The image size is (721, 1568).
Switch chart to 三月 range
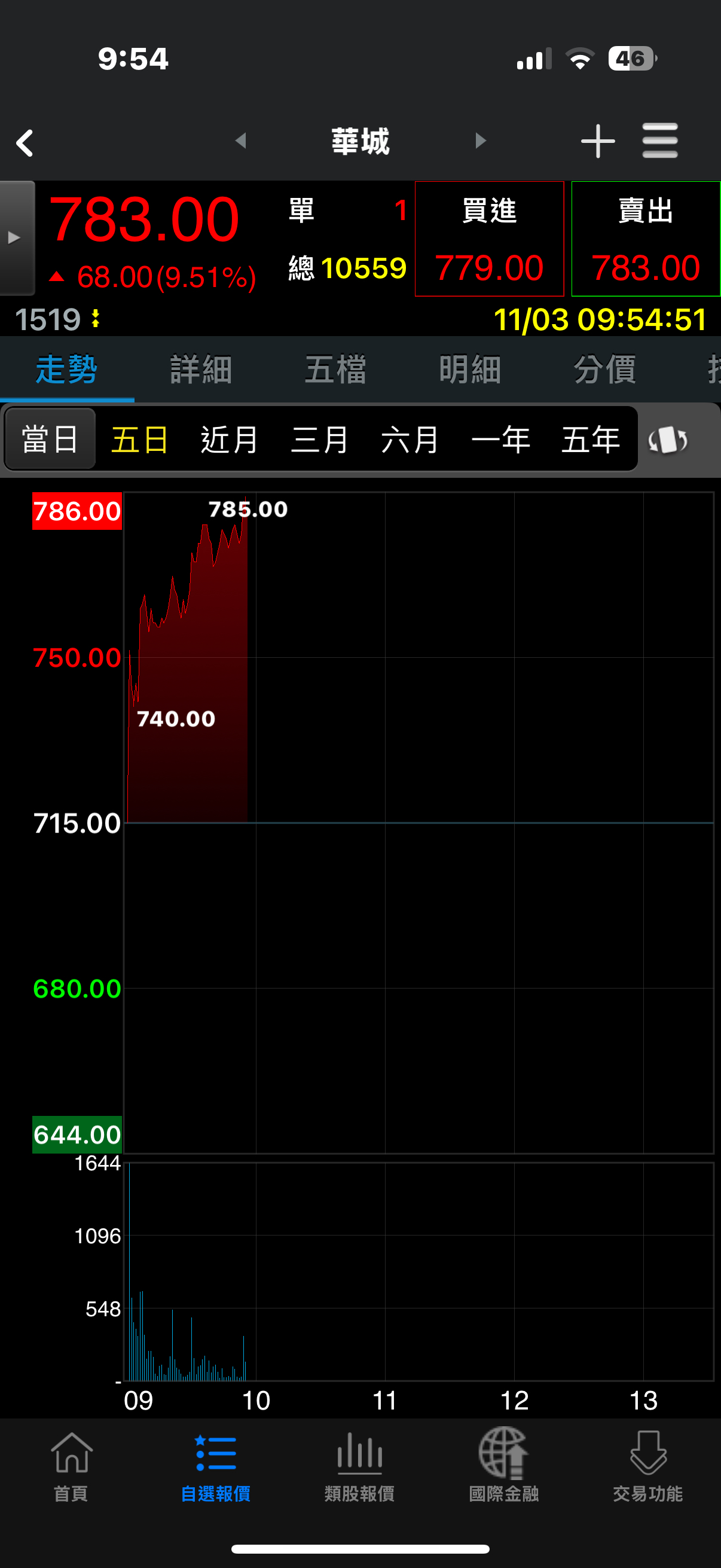(319, 440)
